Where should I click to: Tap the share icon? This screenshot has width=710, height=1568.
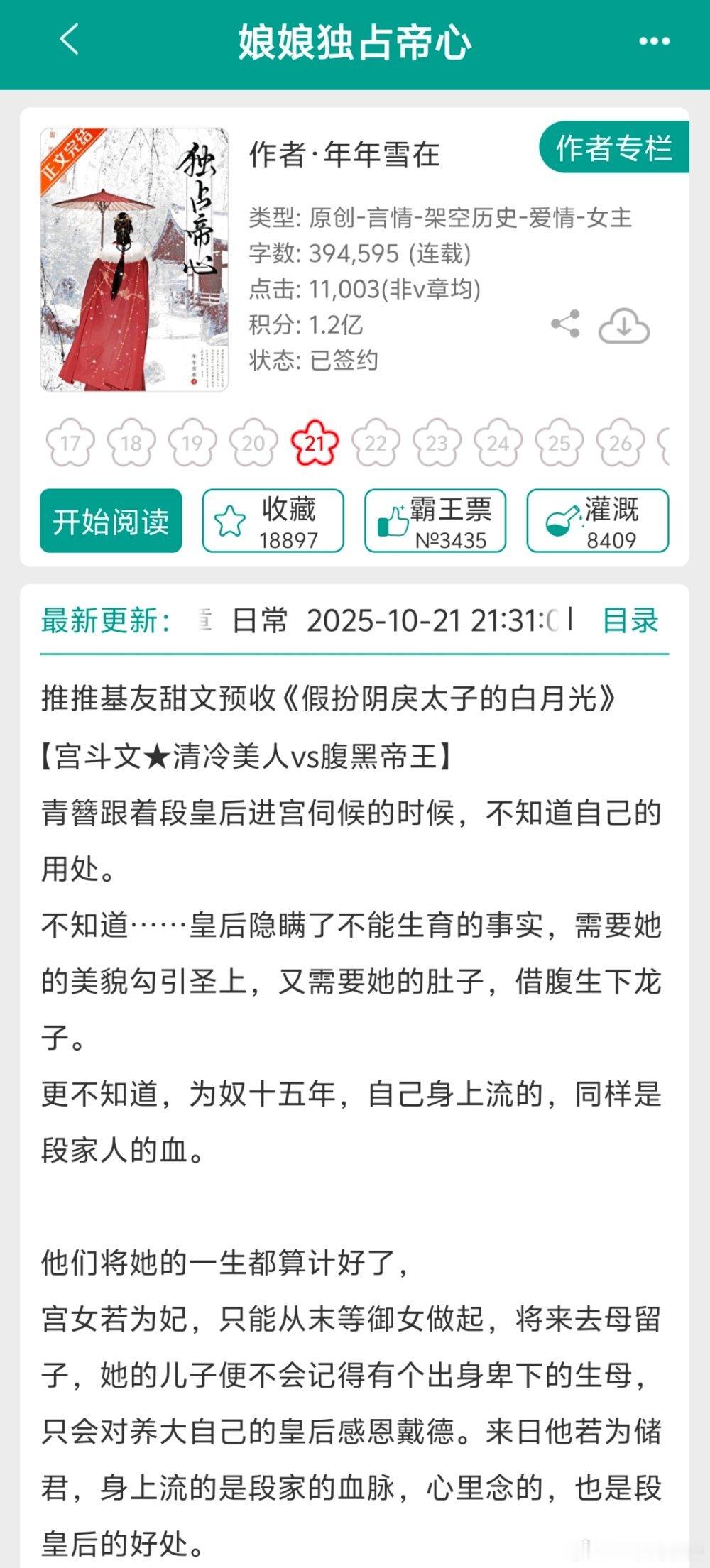[564, 325]
